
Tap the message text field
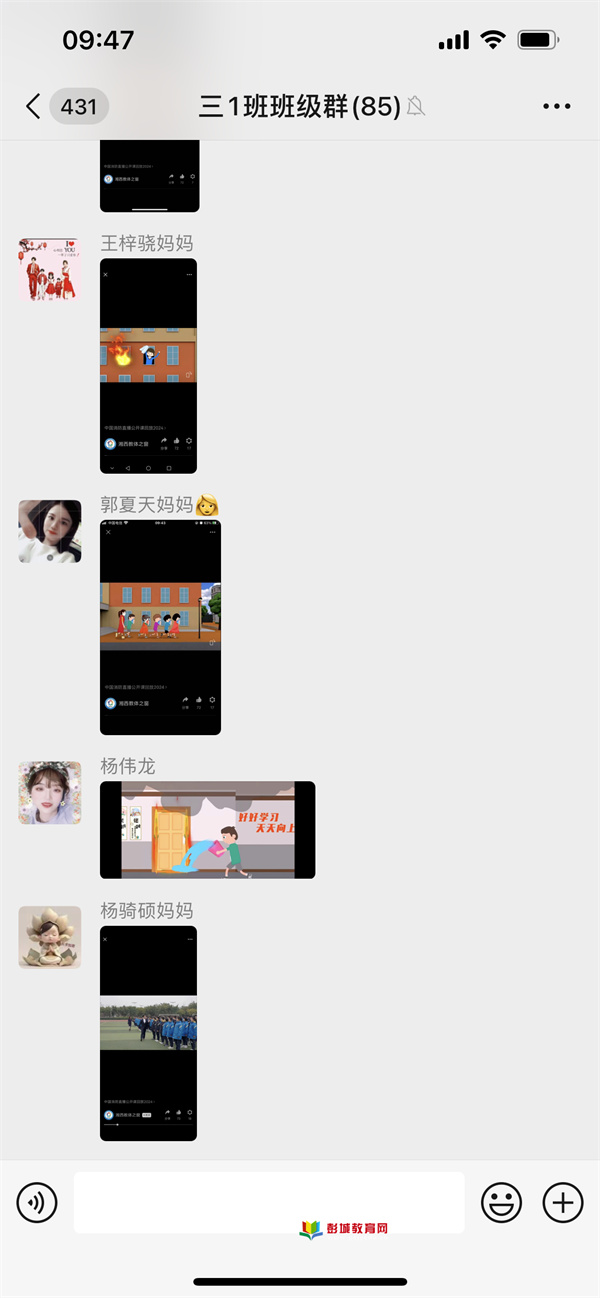click(x=268, y=1201)
